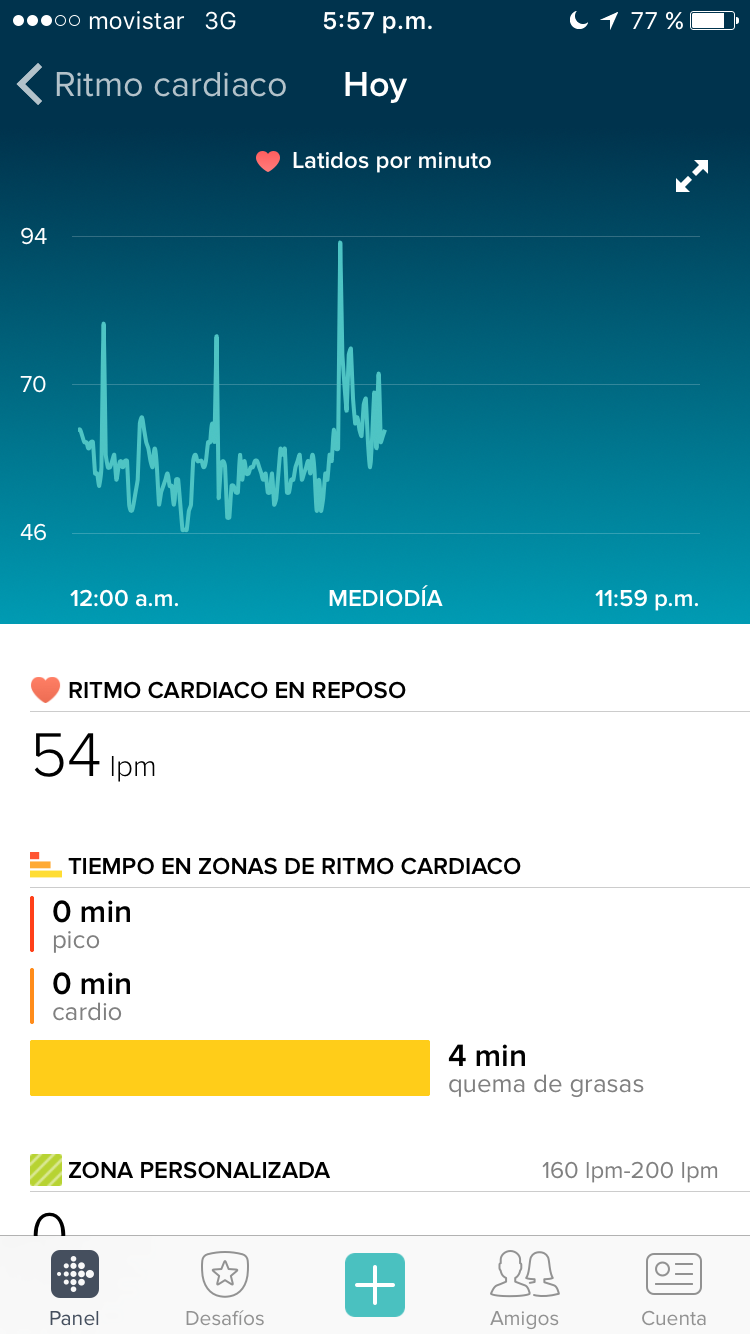The image size is (750, 1334).
Task: Switch to the Panel tab
Action: tap(75, 1287)
